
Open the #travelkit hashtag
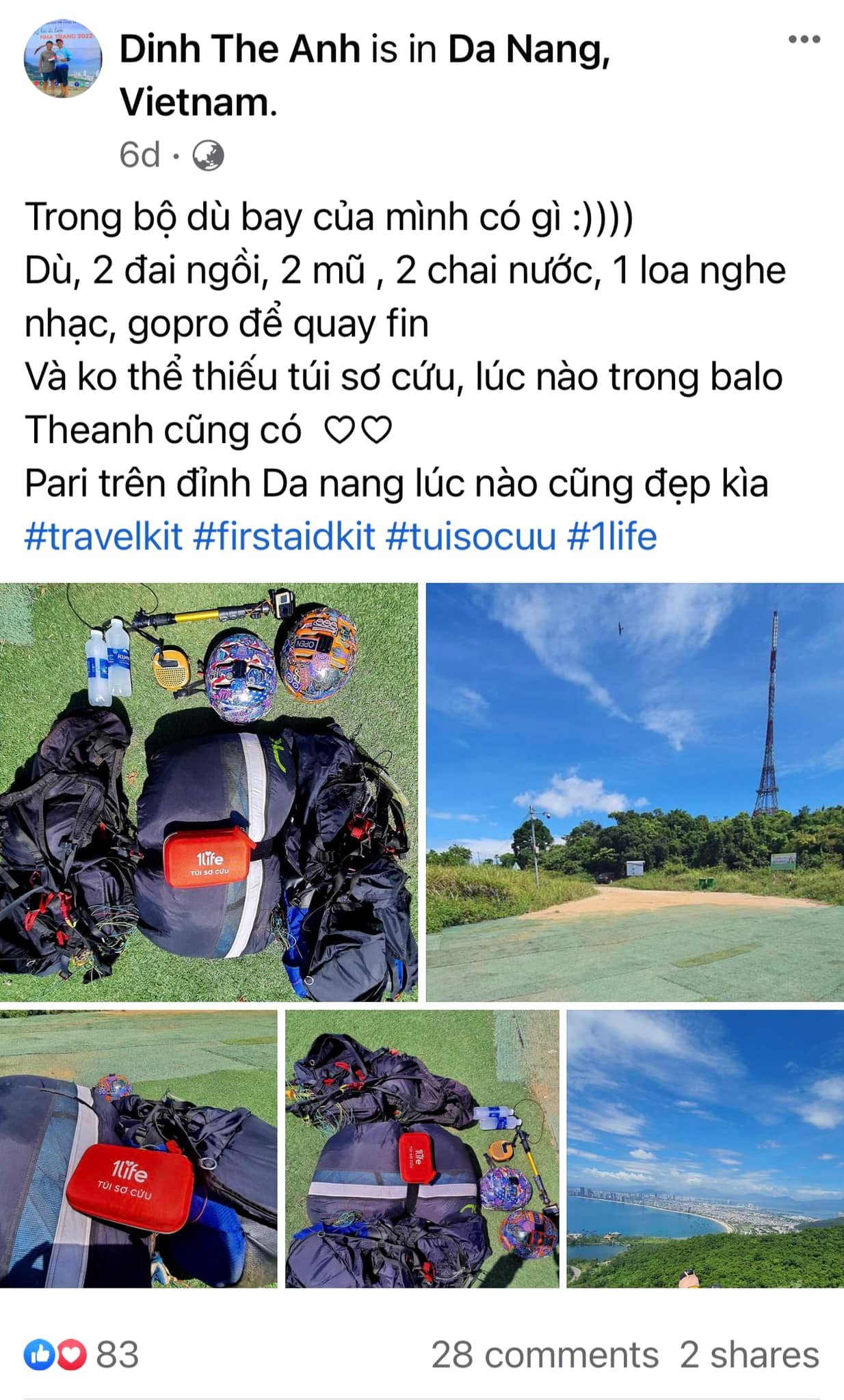click(103, 535)
